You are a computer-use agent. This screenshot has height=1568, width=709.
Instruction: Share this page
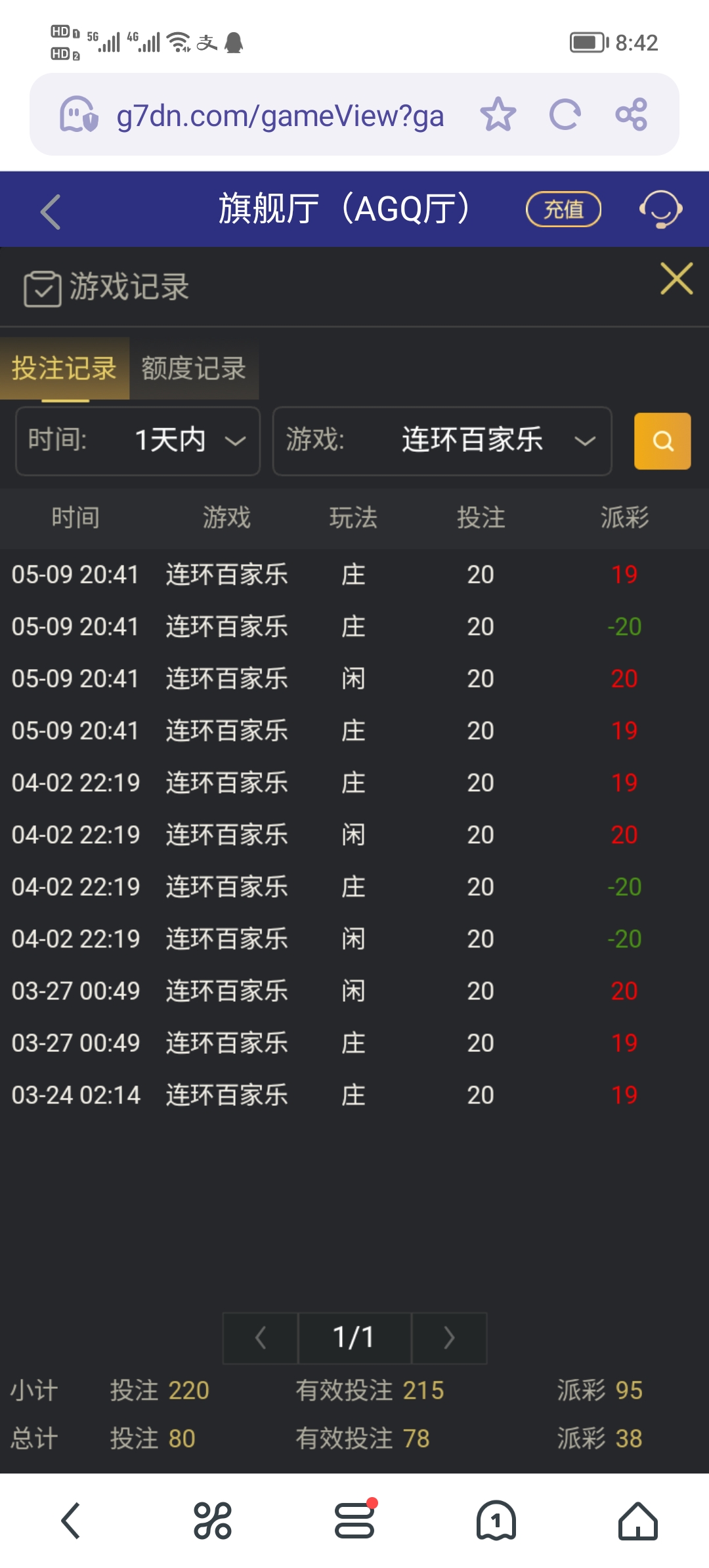(x=632, y=114)
